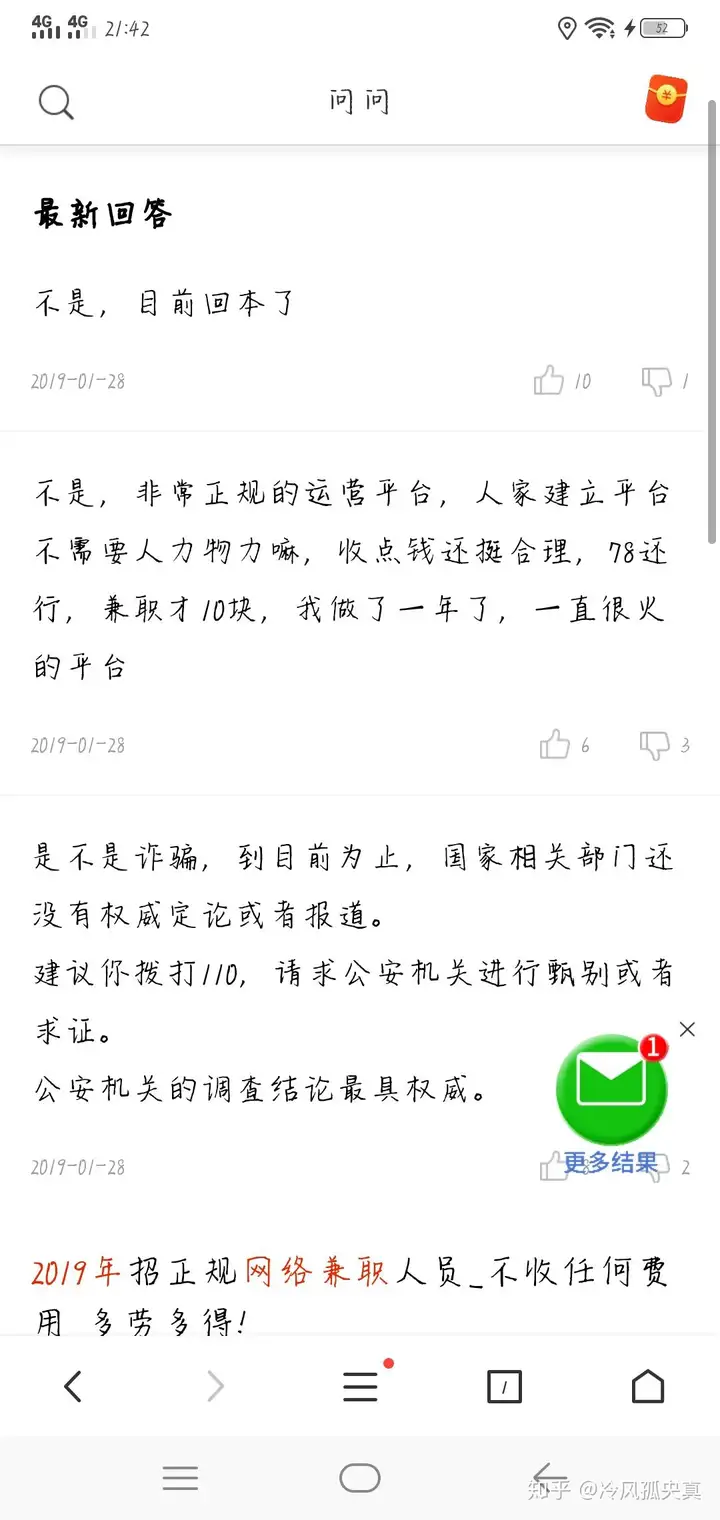The height and width of the screenshot is (1520, 720).
Task: Go to the browser home page
Action: [648, 1386]
